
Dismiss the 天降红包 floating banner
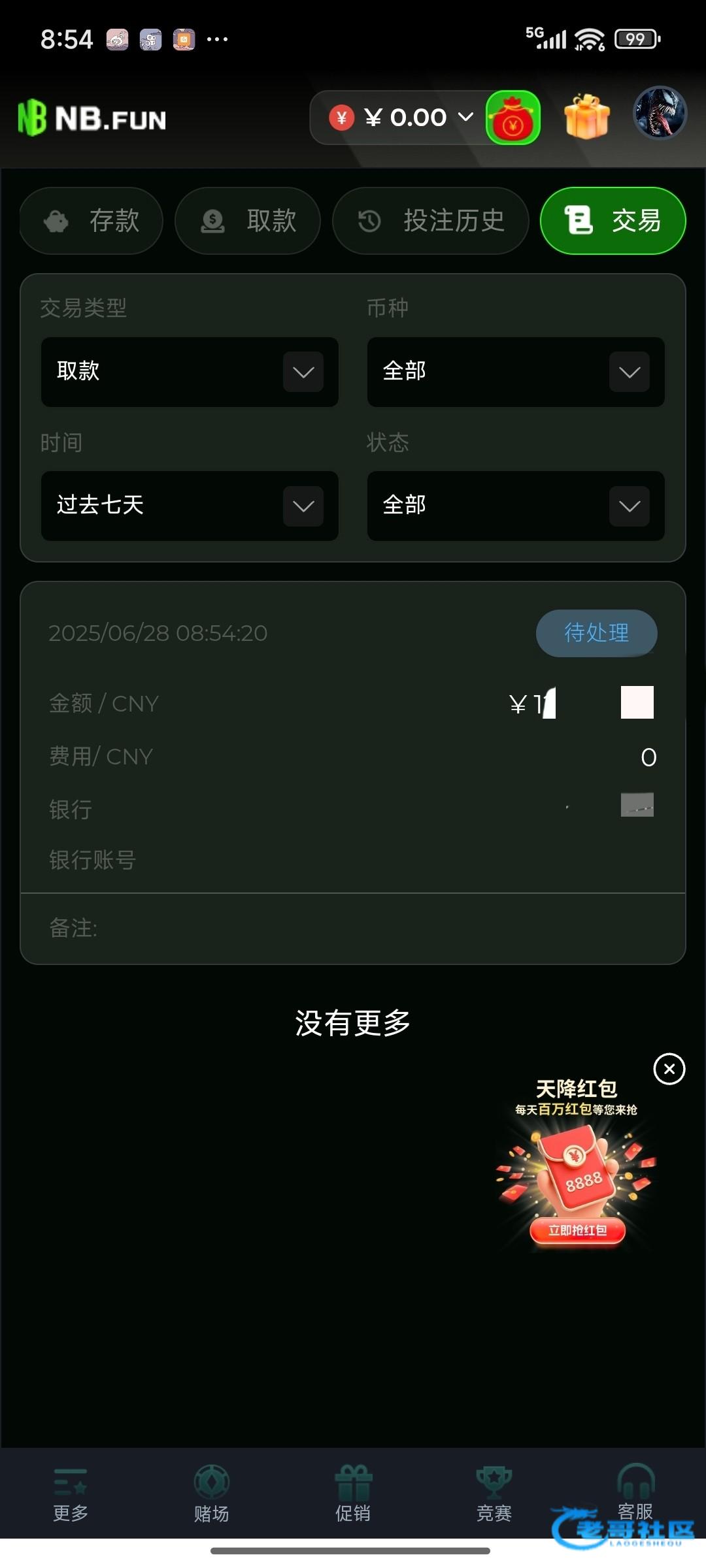669,1070
